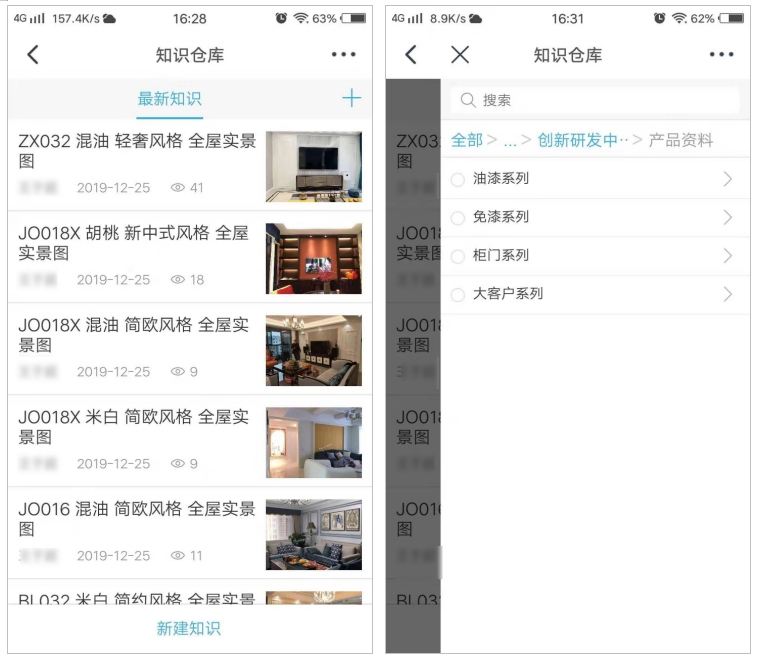This screenshot has height=663, width=759.
Task: Tap the 搜索 search field
Action: coord(595,100)
